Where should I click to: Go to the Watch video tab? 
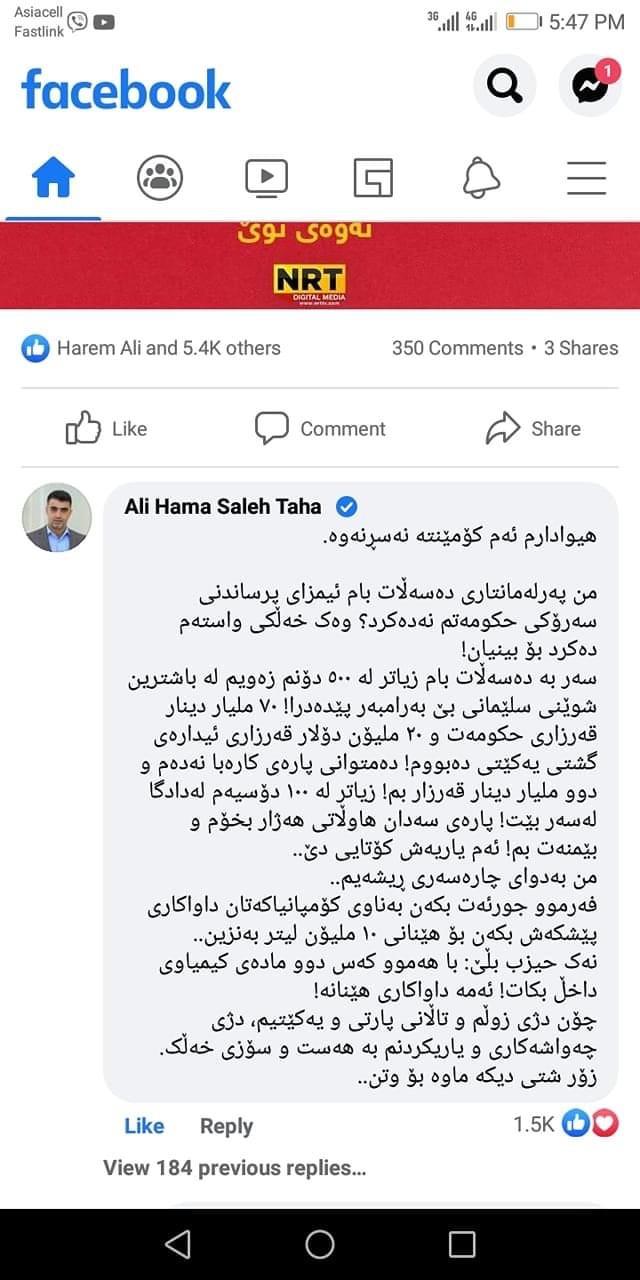(266, 179)
